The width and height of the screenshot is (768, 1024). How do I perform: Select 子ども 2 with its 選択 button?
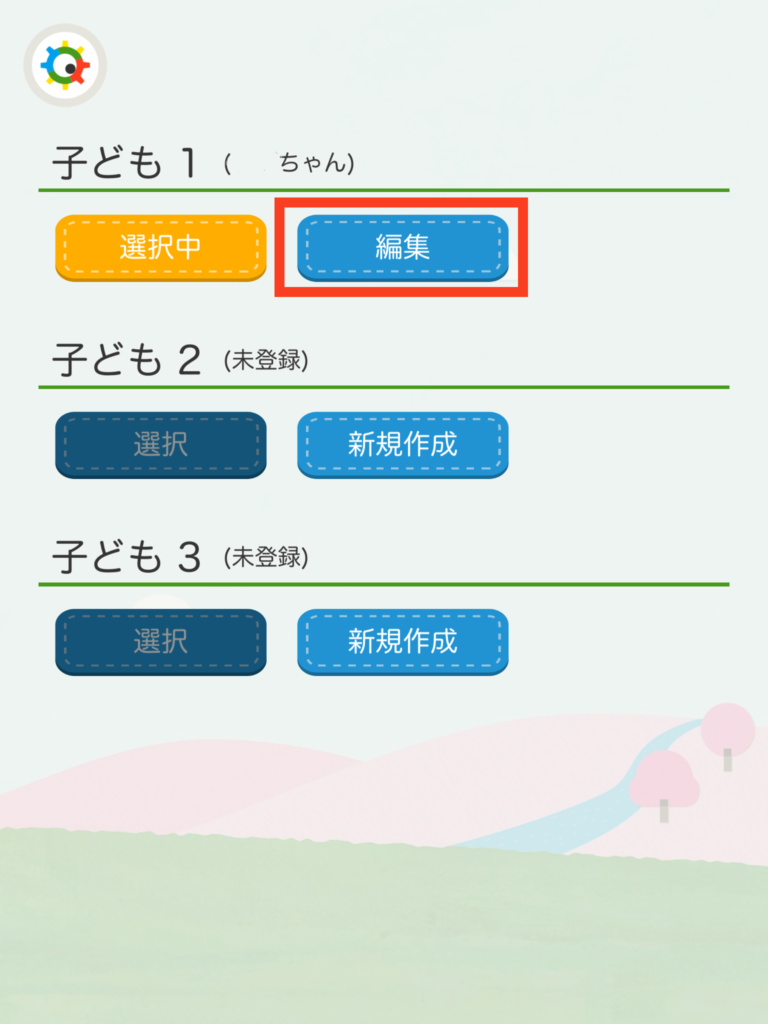(x=161, y=444)
